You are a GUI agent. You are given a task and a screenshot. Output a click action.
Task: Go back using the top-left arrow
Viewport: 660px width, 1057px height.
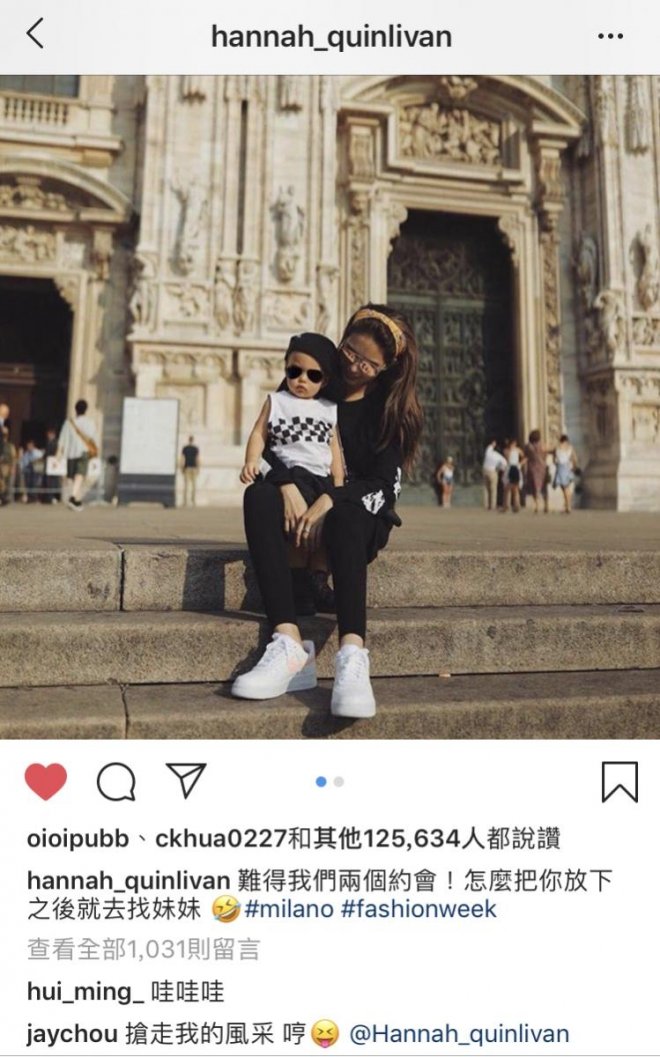(x=35, y=34)
